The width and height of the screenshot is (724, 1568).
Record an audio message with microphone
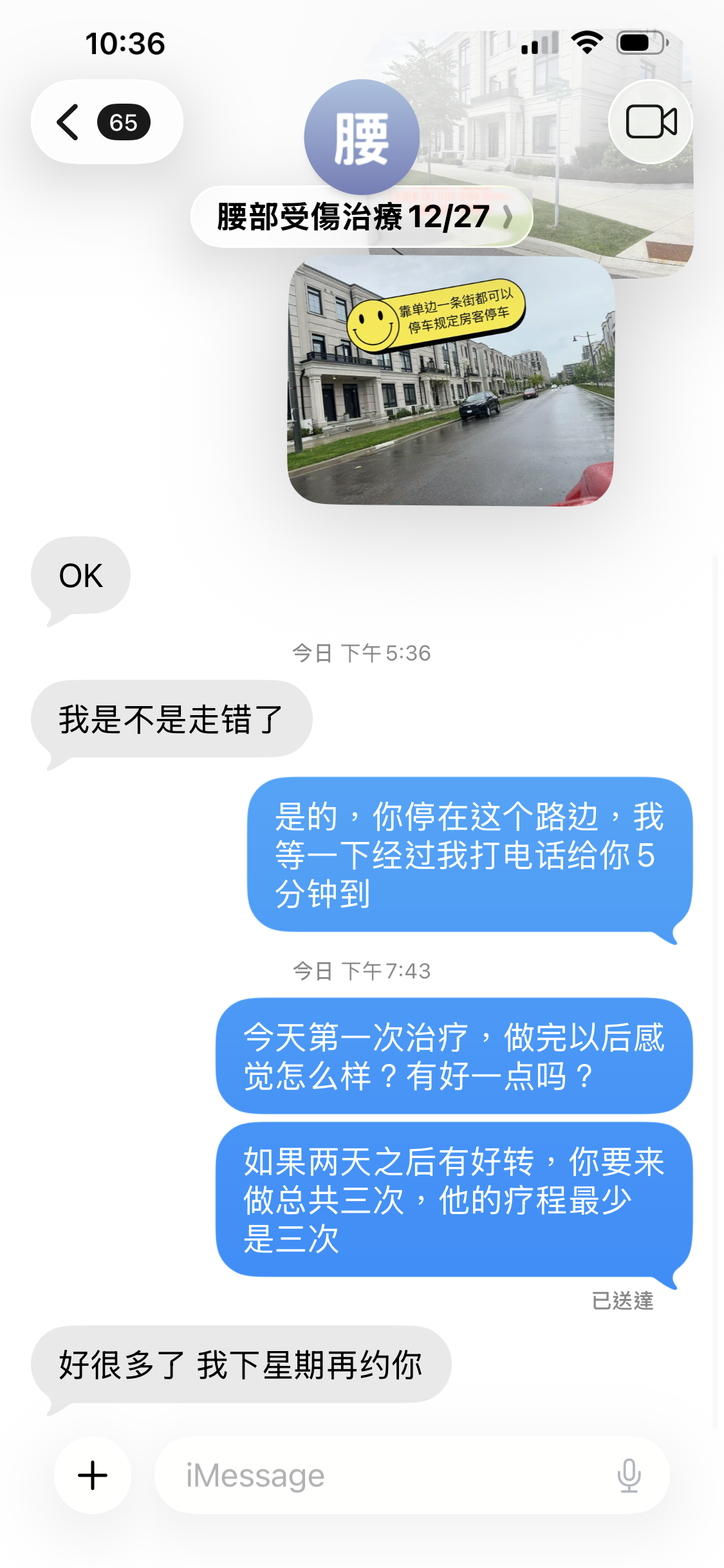pyautogui.click(x=629, y=1475)
